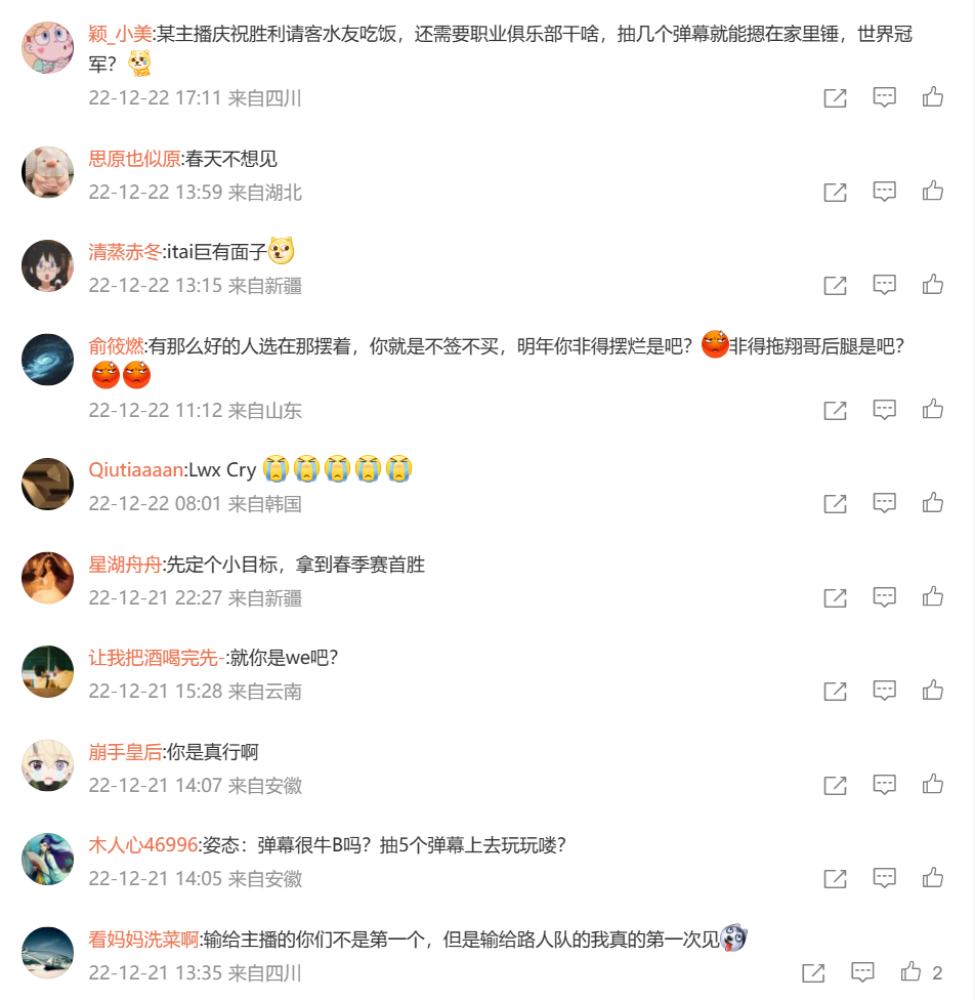
Task: View the avatar of 清蒸赤冬
Action: click(x=48, y=266)
